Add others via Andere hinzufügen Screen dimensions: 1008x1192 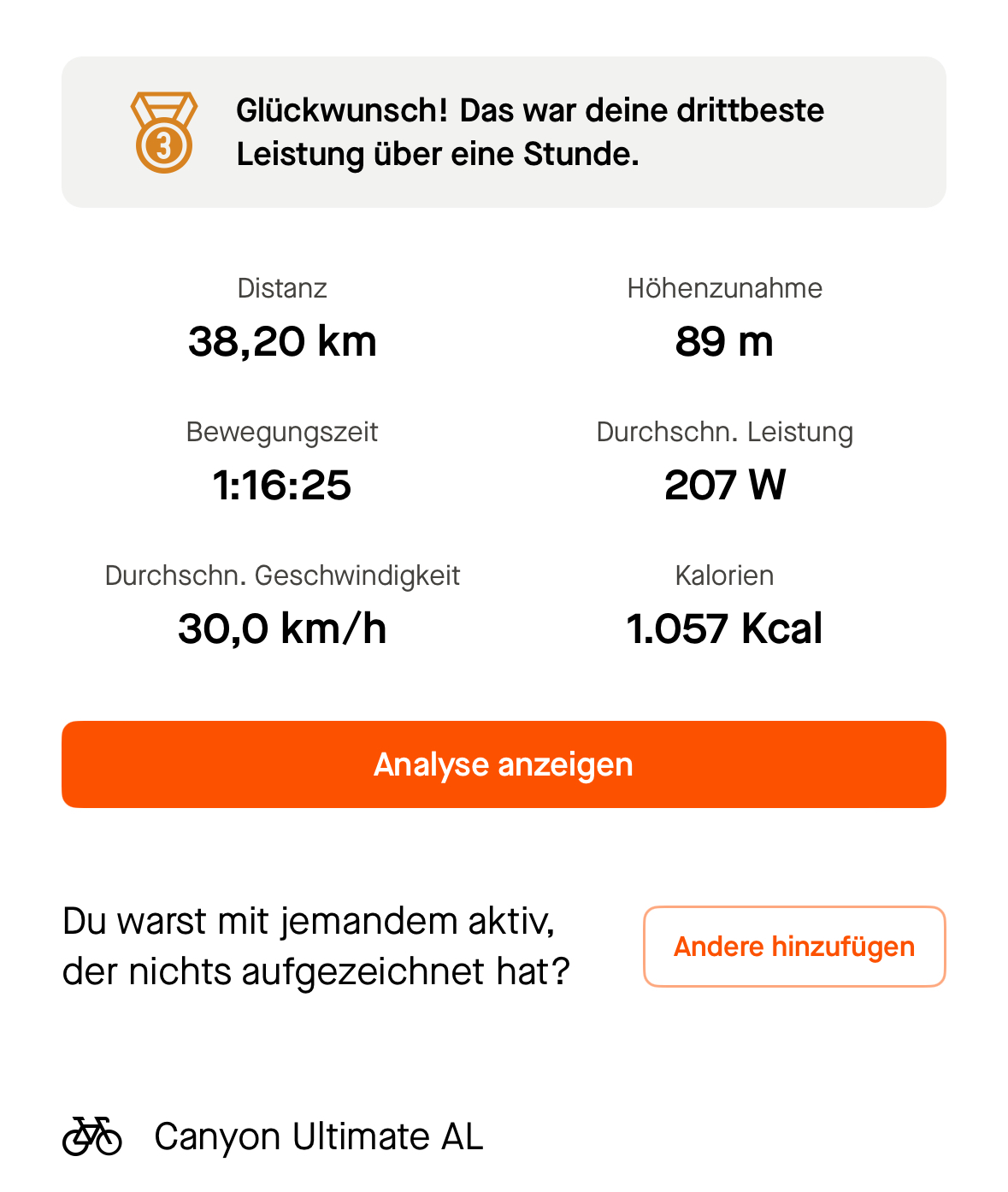pyautogui.click(x=793, y=947)
